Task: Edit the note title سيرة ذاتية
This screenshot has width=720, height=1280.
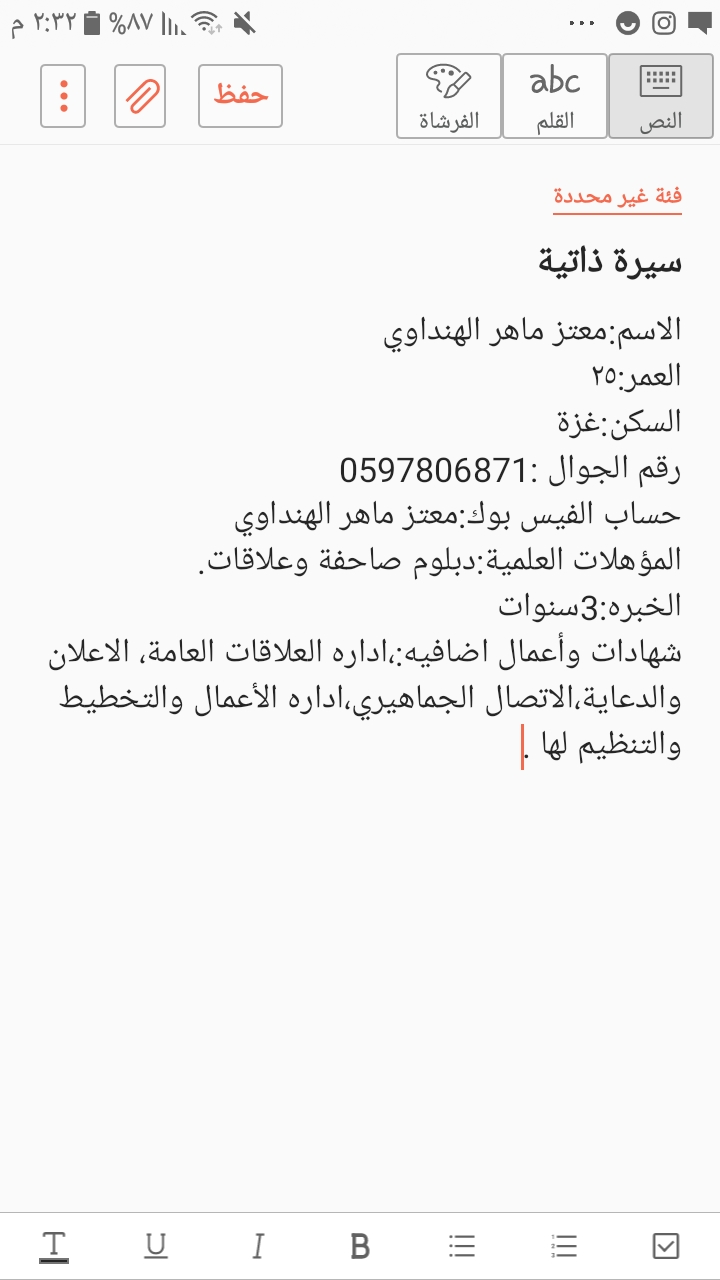Action: point(610,262)
